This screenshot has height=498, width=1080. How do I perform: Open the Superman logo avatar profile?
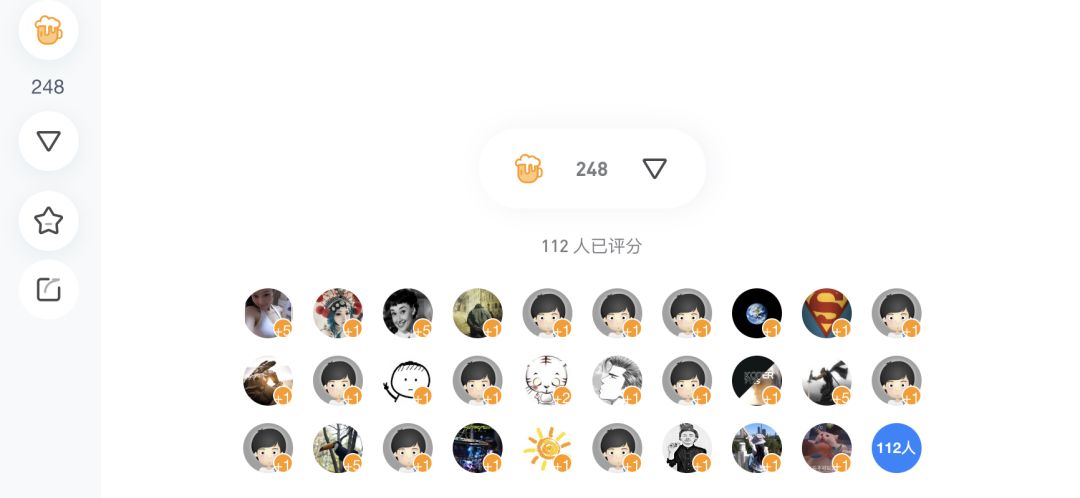pos(827,314)
